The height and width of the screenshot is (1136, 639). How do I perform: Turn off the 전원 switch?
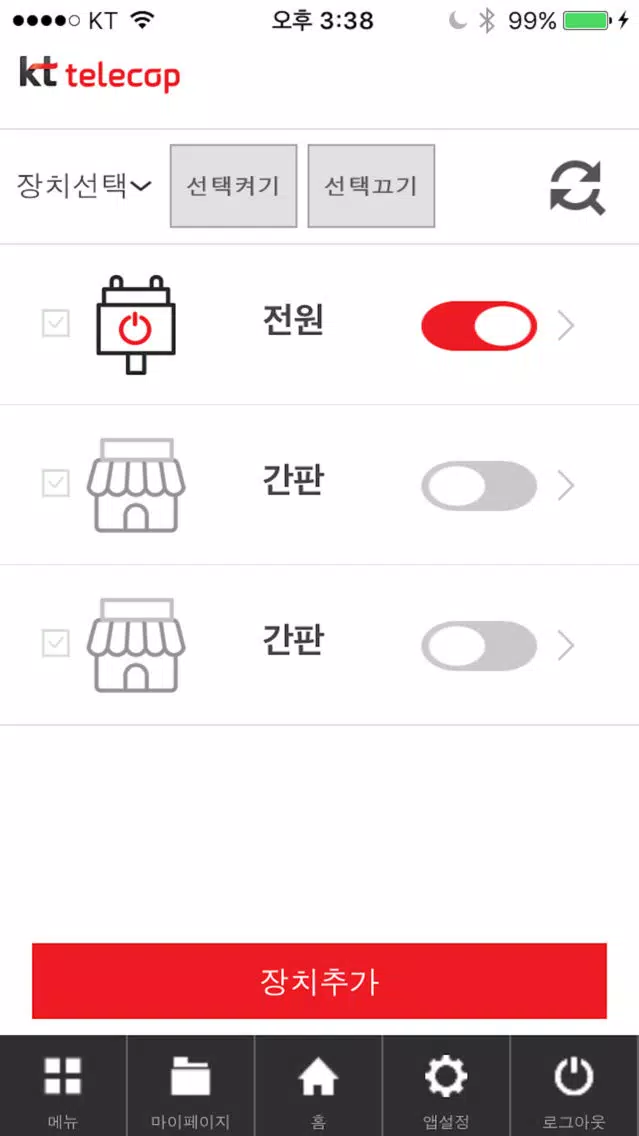pos(479,326)
